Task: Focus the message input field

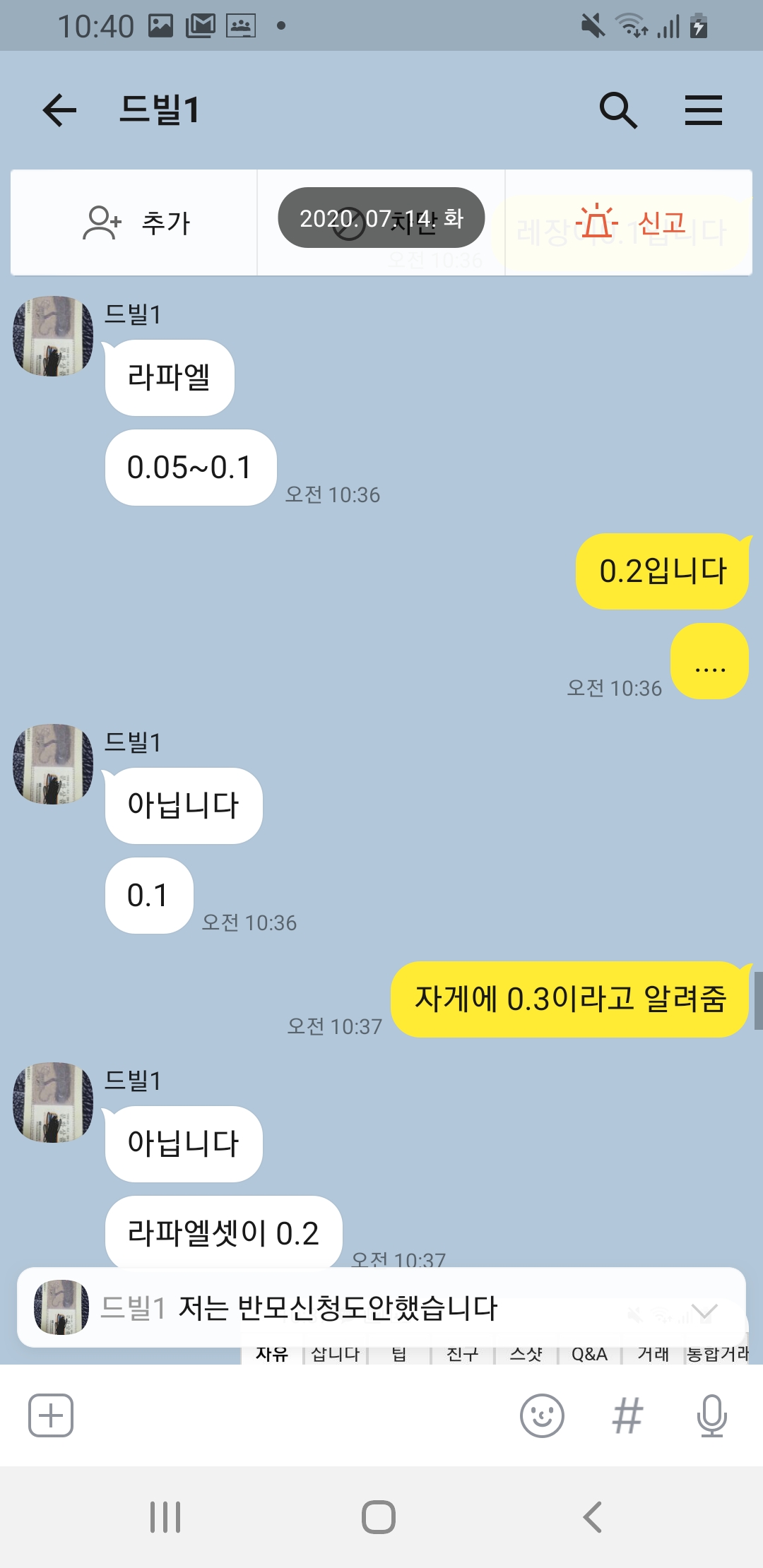Action: pos(290,1415)
